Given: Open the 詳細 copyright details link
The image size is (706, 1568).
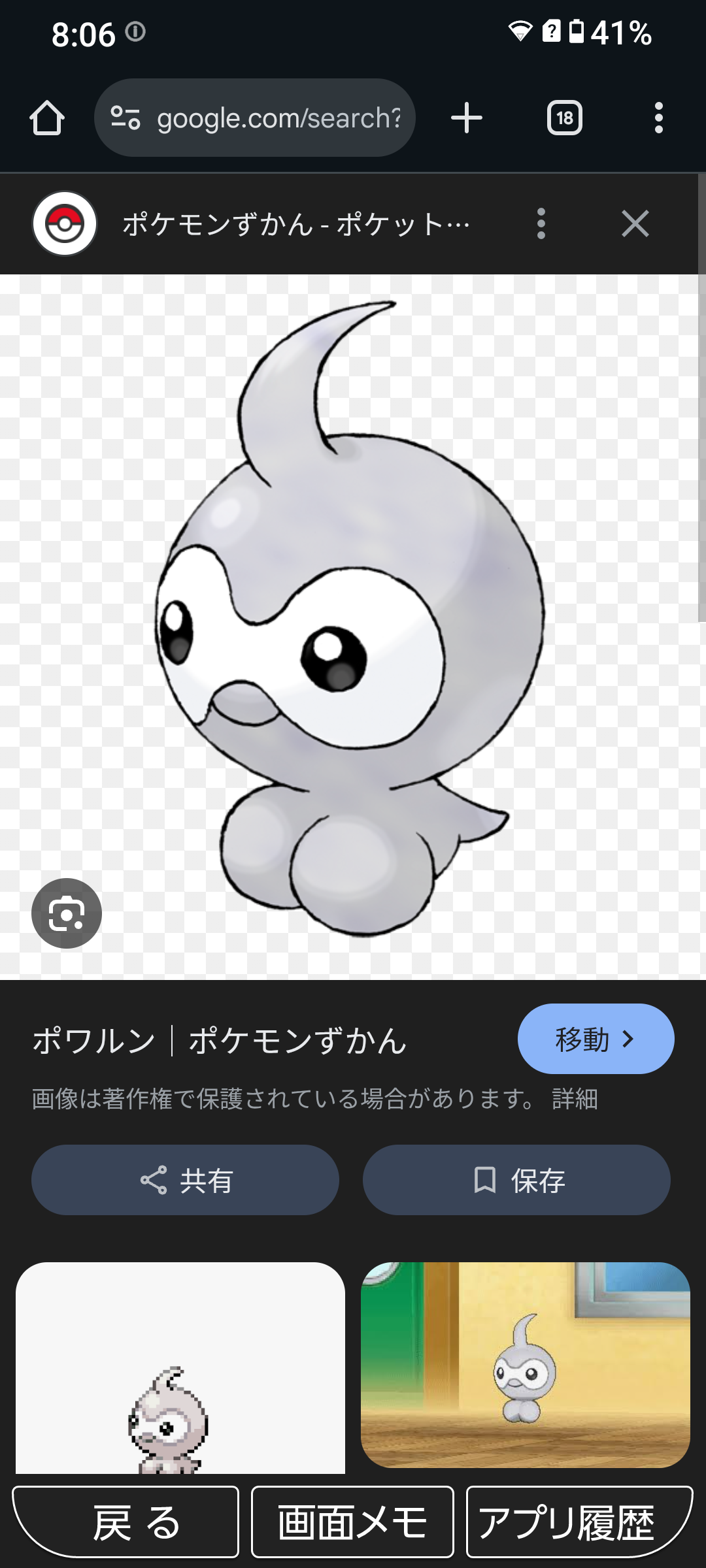Looking at the screenshot, I should pos(575,1099).
